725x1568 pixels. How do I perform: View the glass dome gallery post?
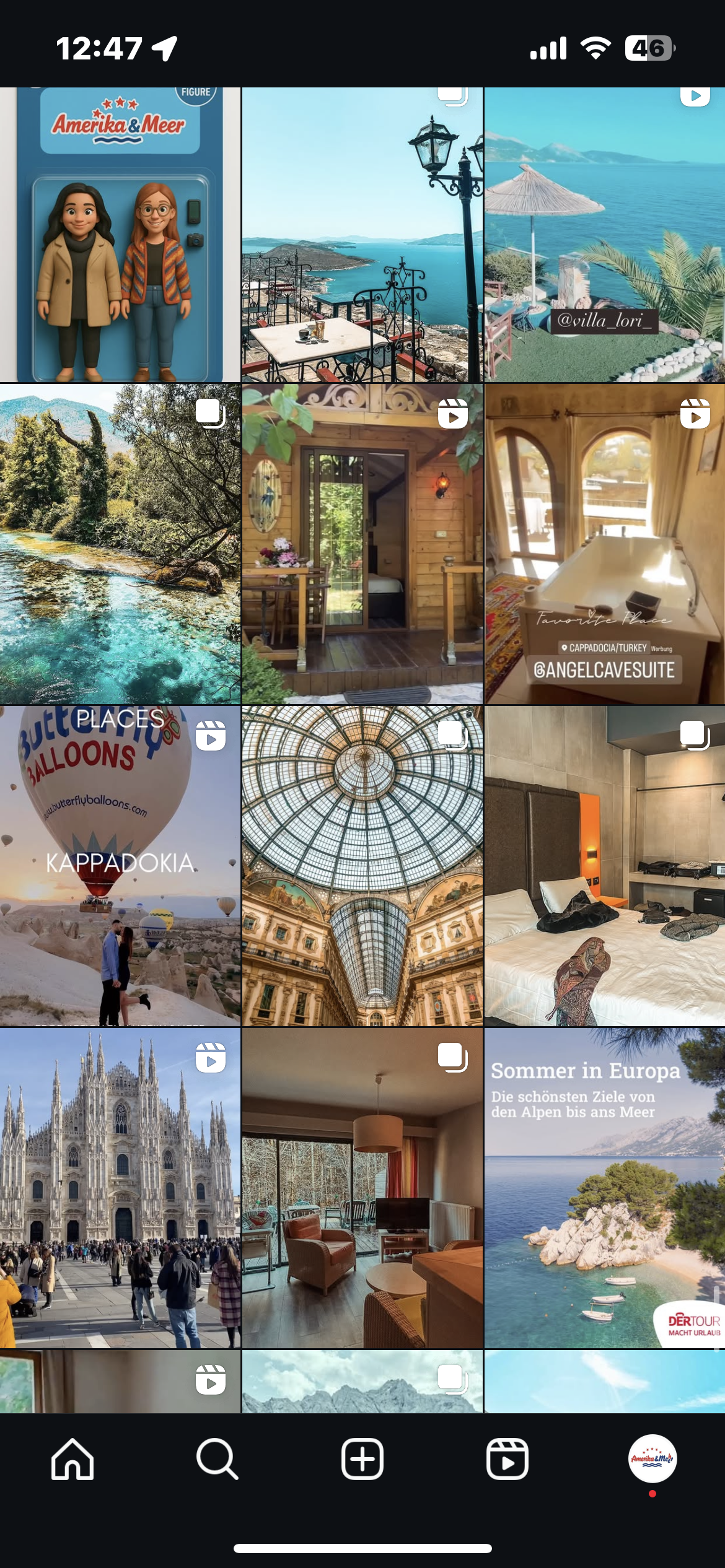click(x=362, y=866)
